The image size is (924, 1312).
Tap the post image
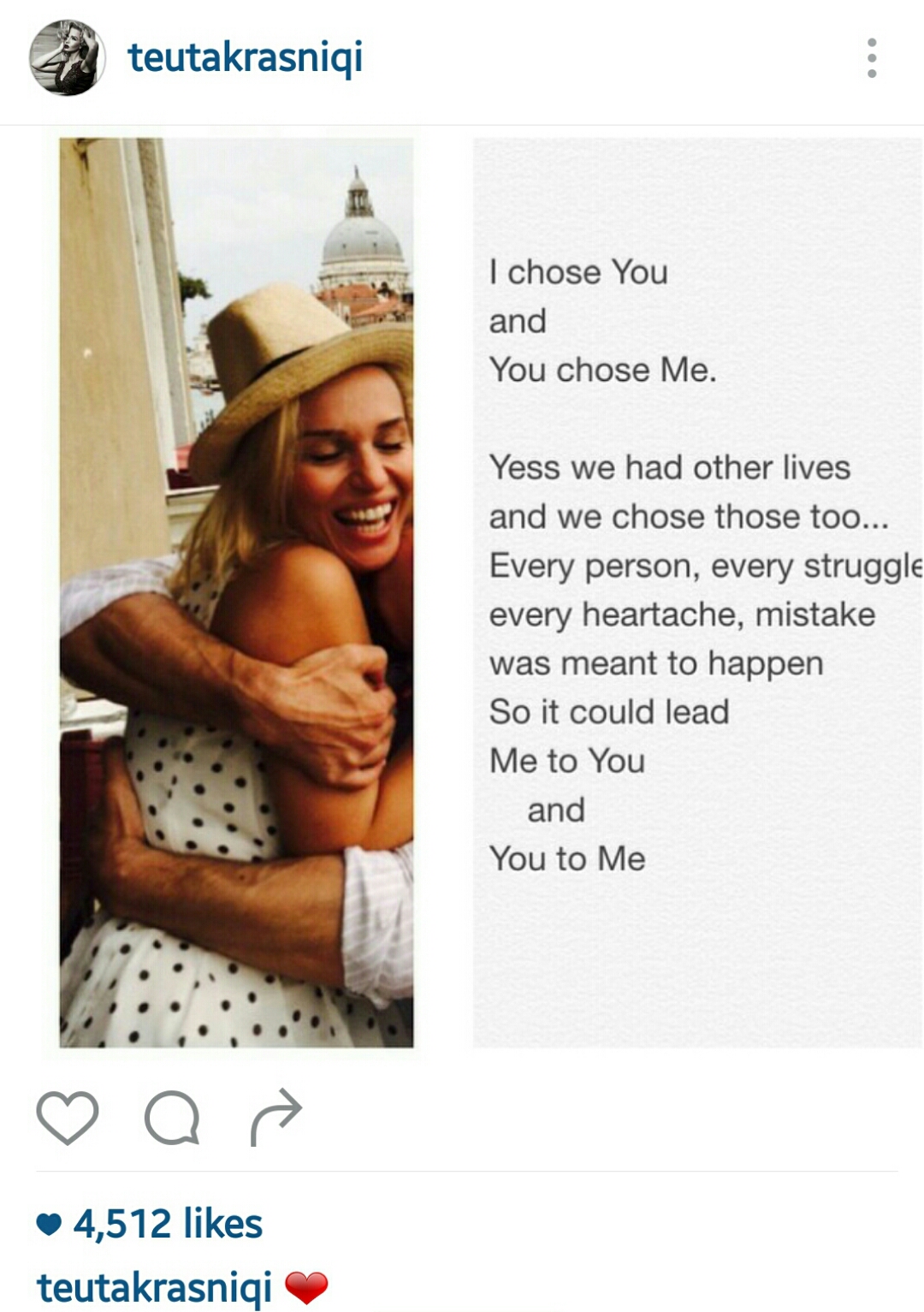(479, 592)
